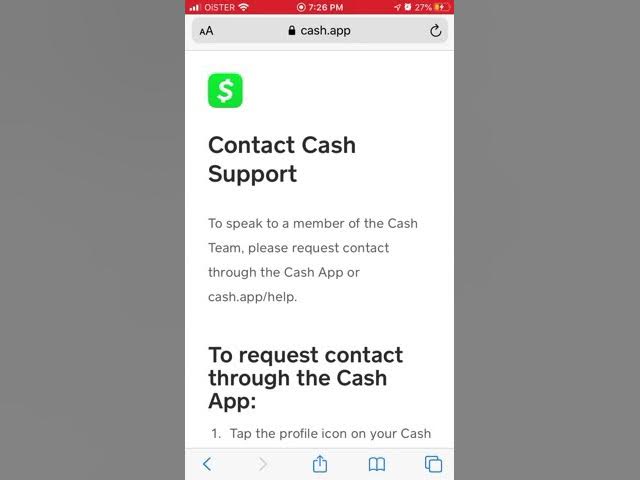Go back to the previous page
This screenshot has height=480, width=640.
point(207,464)
